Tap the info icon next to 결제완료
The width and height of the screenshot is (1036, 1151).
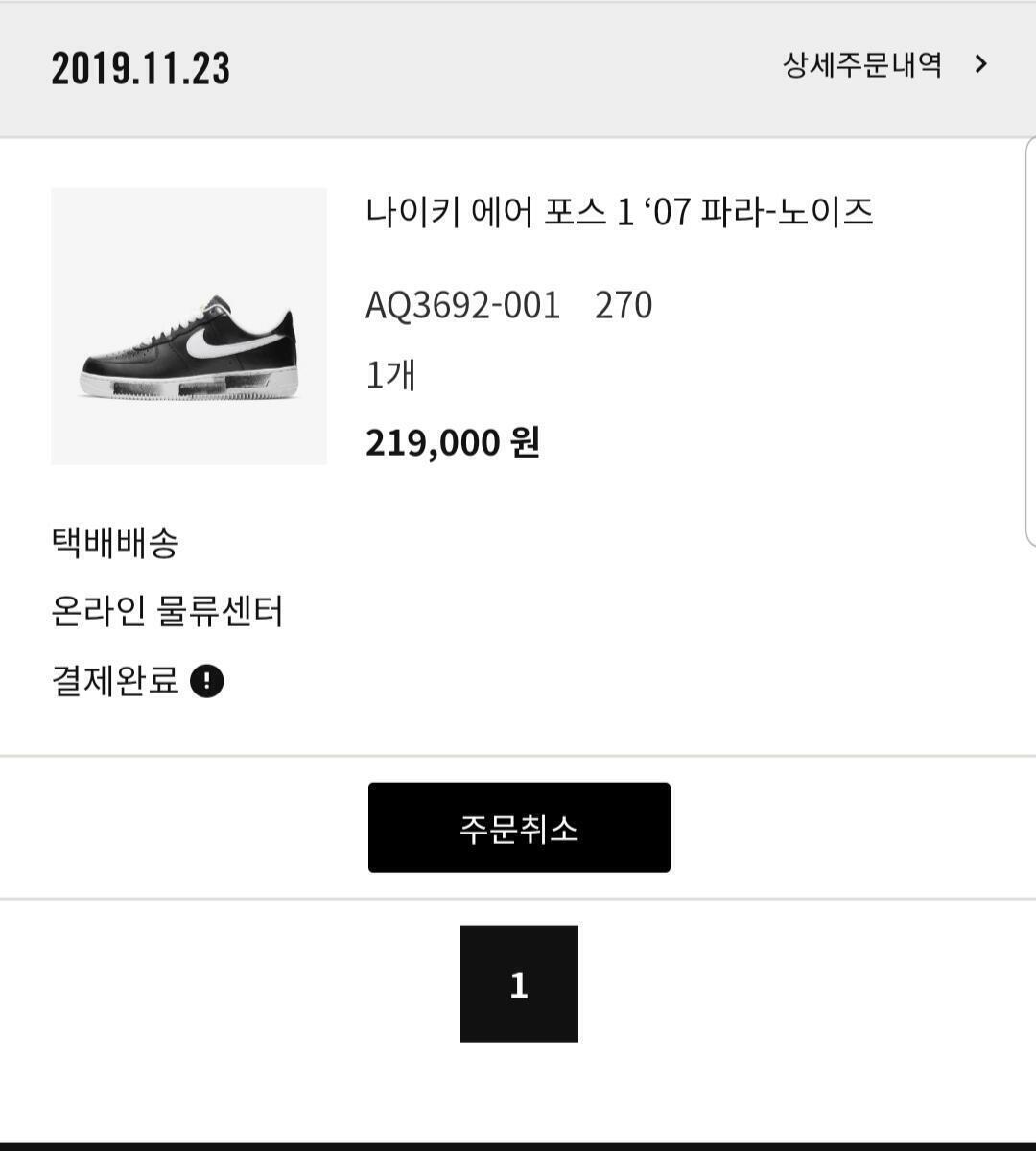[207, 682]
